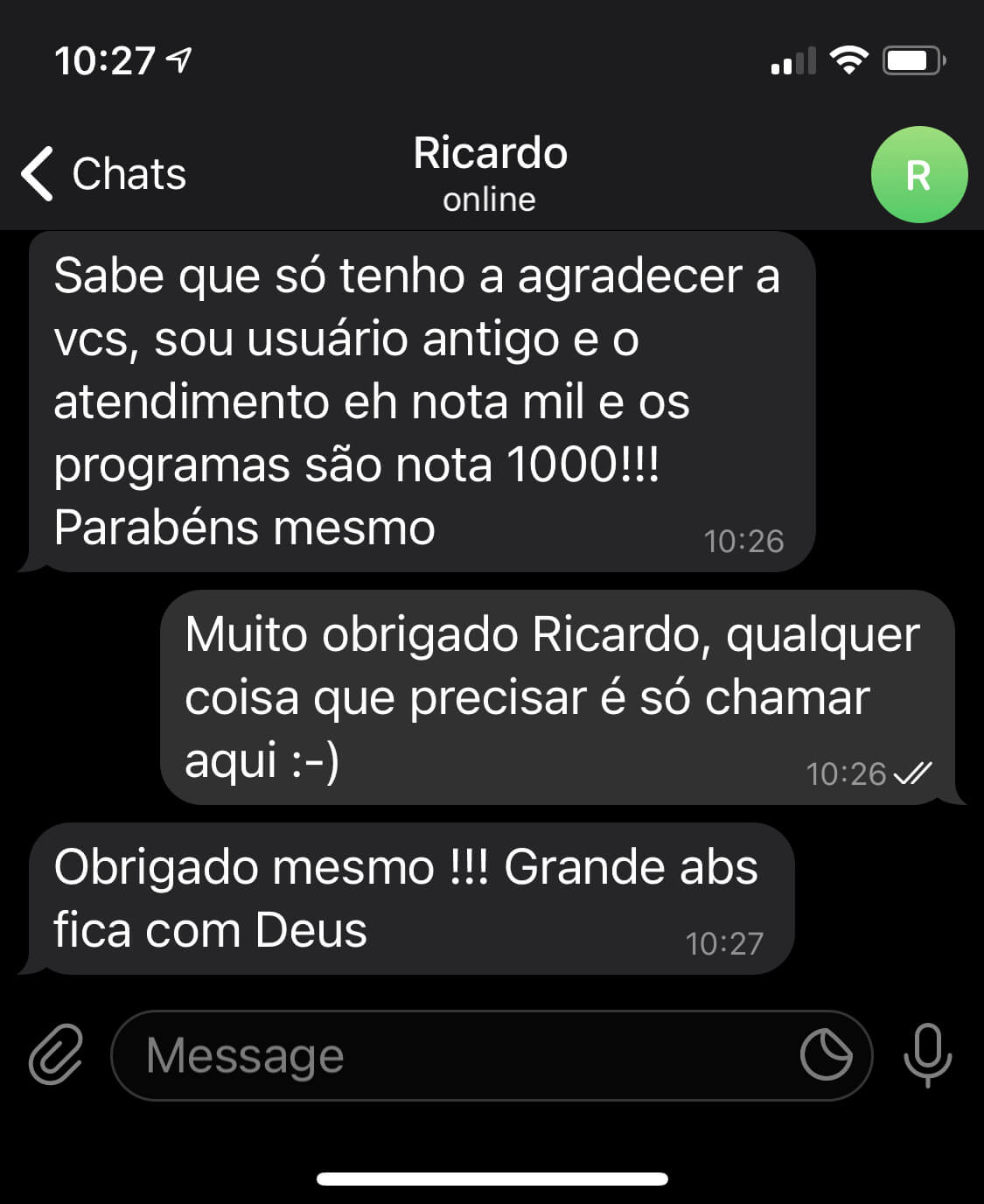984x1204 pixels.
Task: View Ricardo's contact info from the header
Action: pyautogui.click(x=490, y=173)
